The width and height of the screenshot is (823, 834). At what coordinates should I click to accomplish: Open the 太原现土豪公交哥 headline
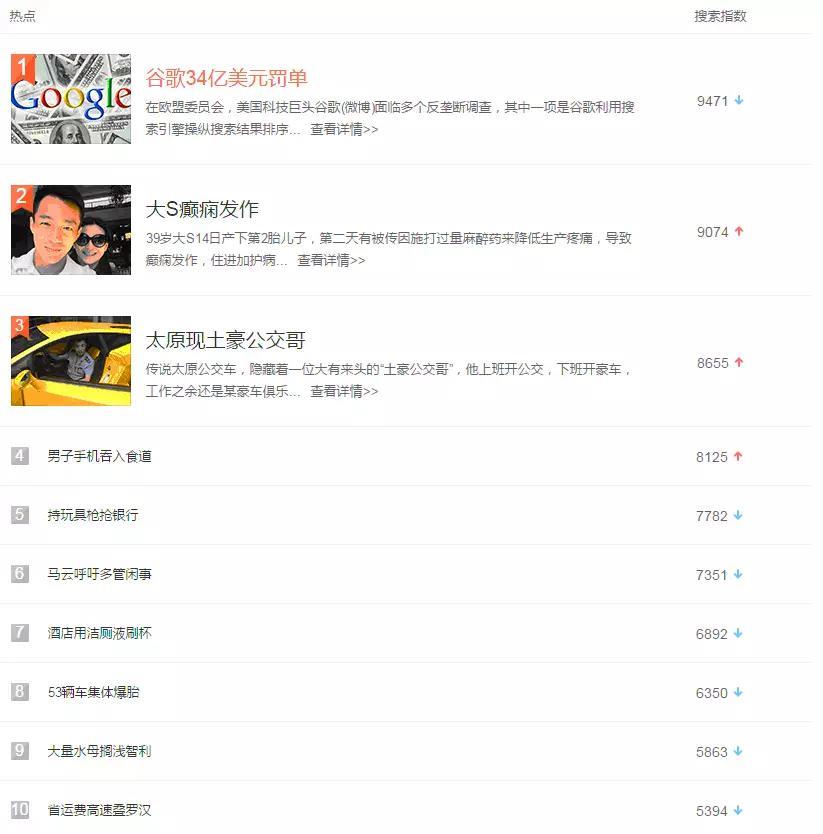225,340
